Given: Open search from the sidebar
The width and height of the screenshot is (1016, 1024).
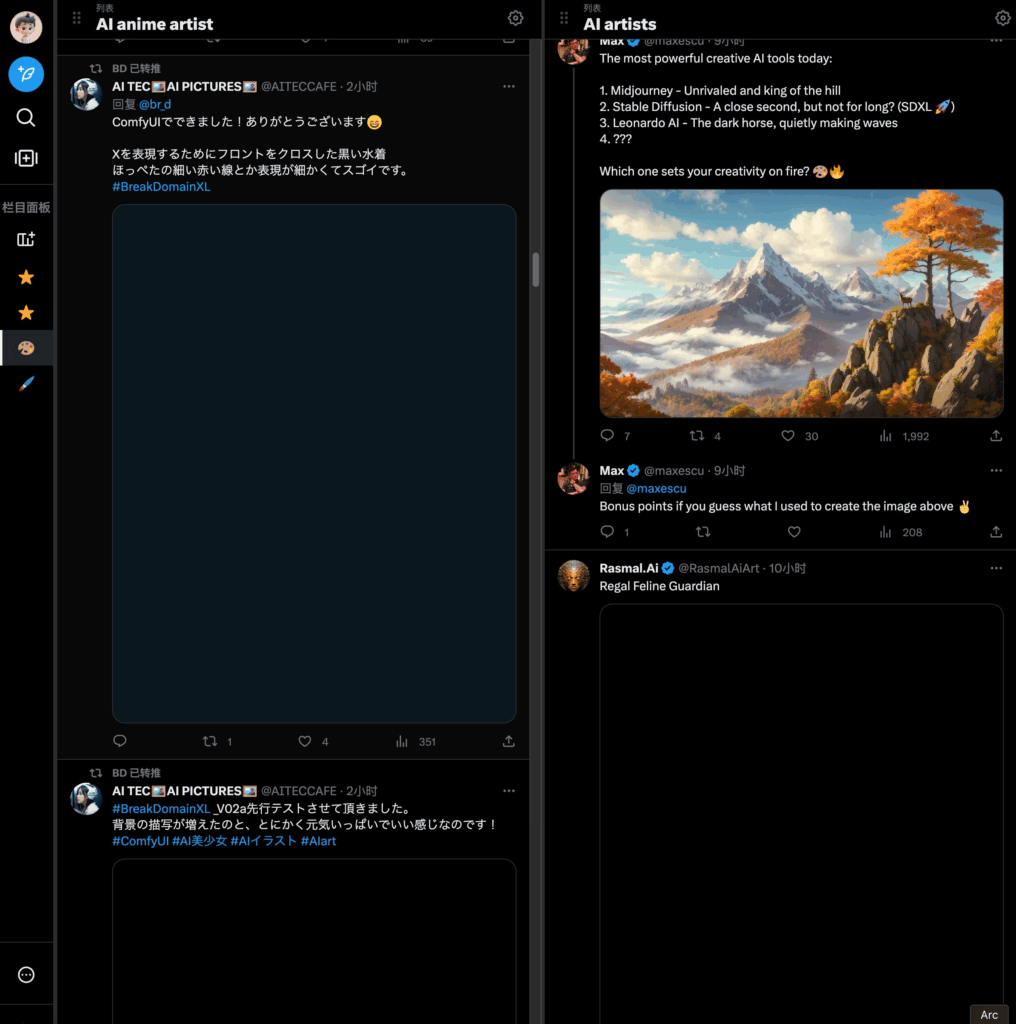Looking at the screenshot, I should point(26,118).
